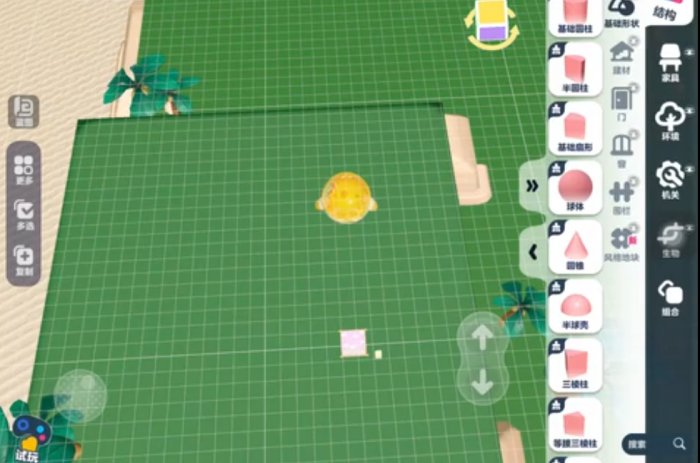Pick the 圆锥 cone shape
Viewport: 700px width, 463px height.
click(575, 247)
